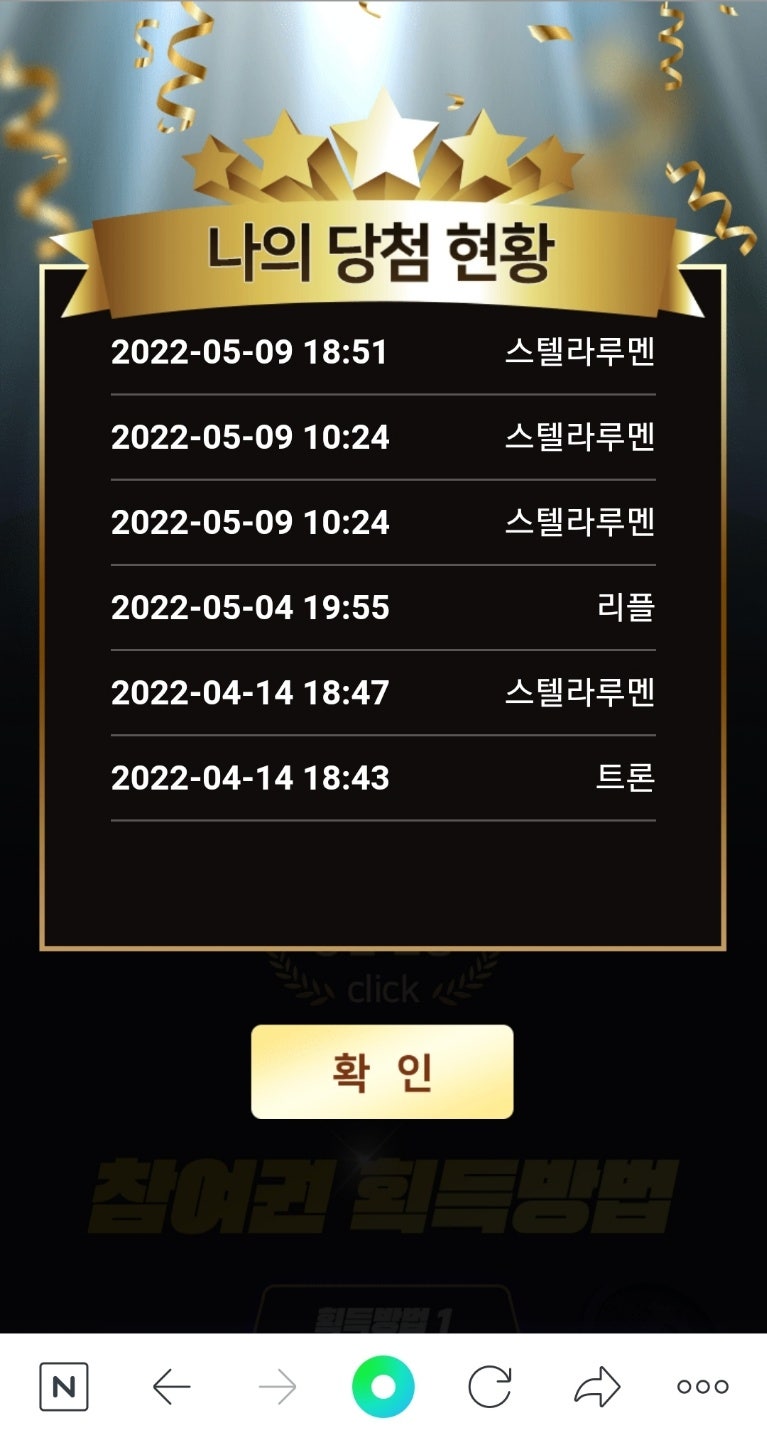Tap the green Naver home circle icon
This screenshot has width=767, height=1440.
point(383,1386)
